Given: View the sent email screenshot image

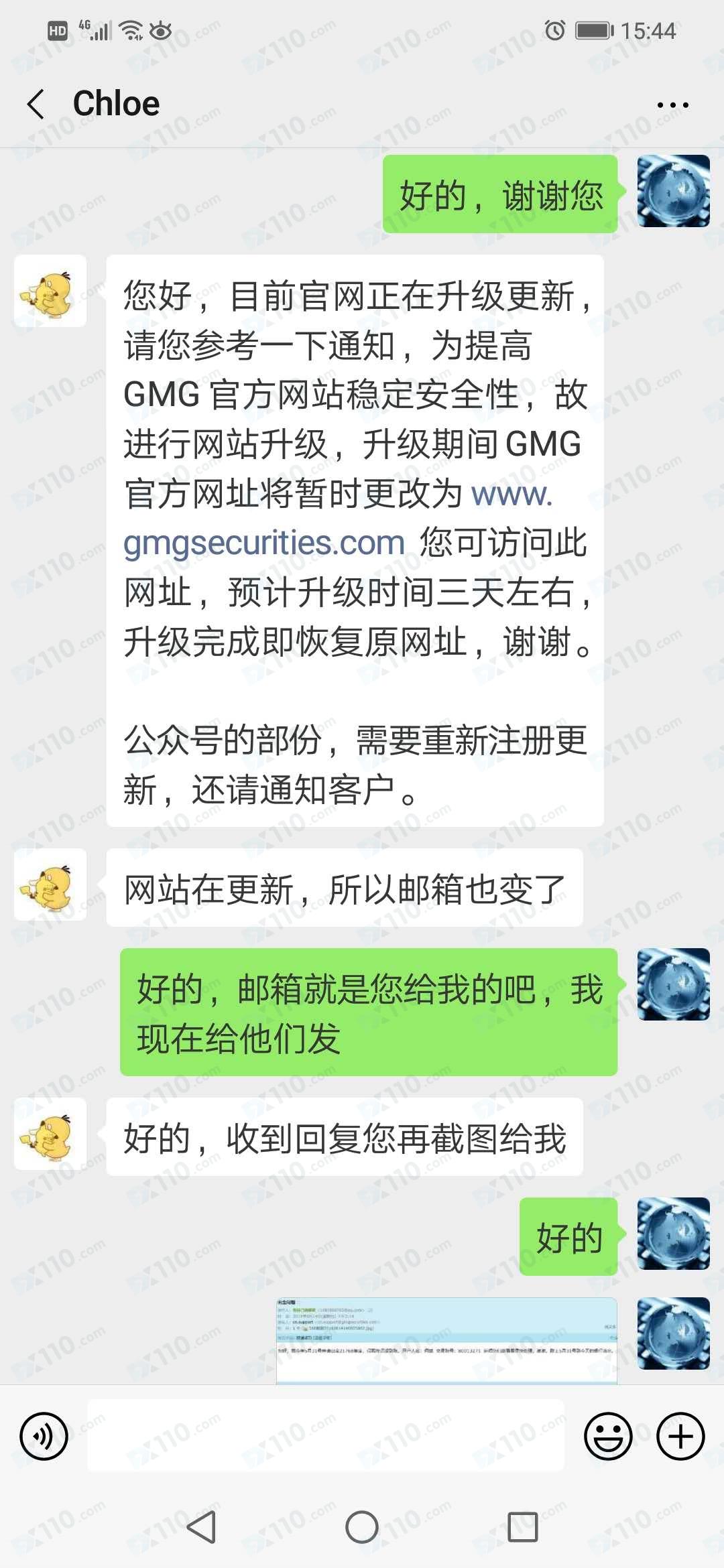Looking at the screenshot, I should click(446, 1340).
